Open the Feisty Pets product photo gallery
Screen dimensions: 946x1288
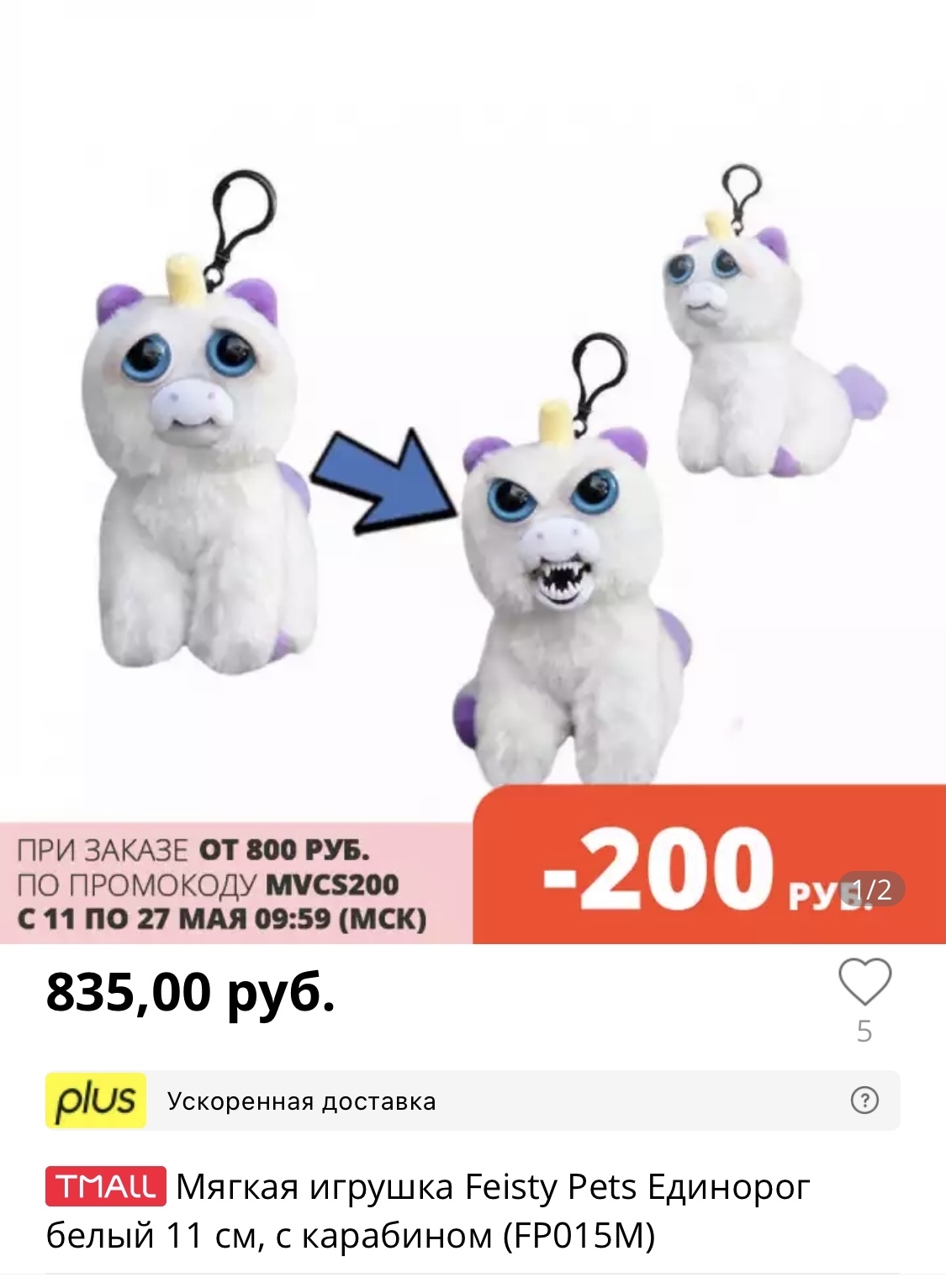coord(473,471)
